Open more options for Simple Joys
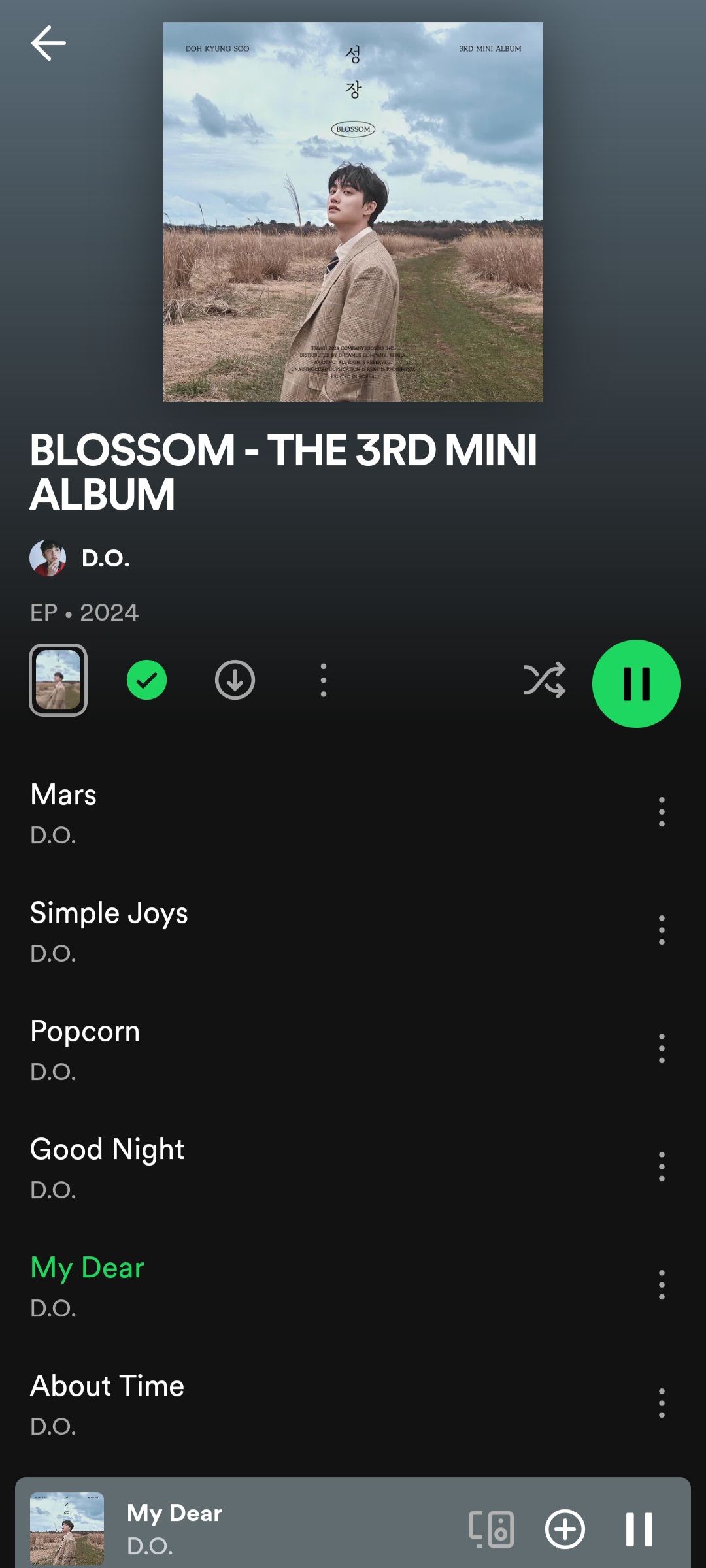The height and width of the screenshot is (1568, 706). click(x=662, y=930)
